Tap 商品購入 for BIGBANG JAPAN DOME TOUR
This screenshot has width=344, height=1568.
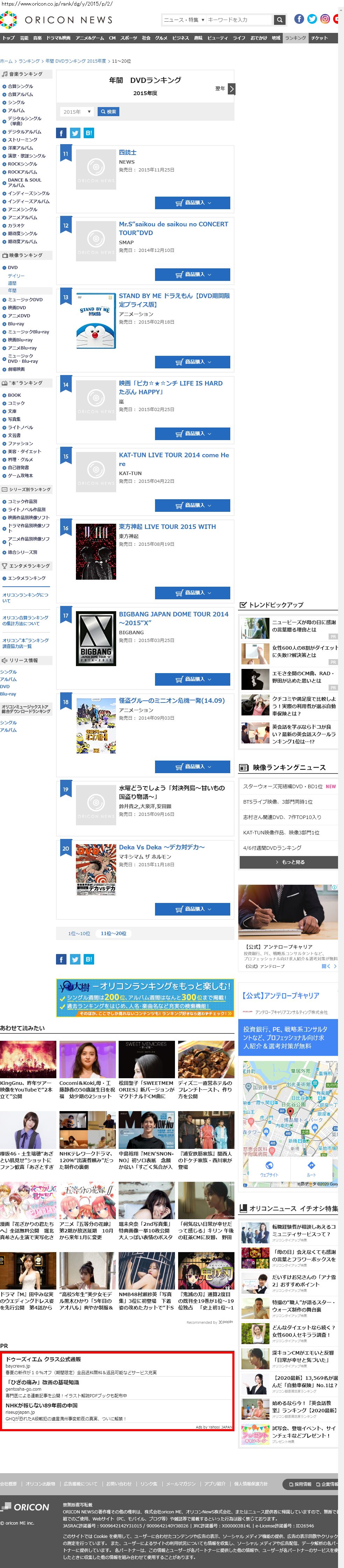[192, 679]
